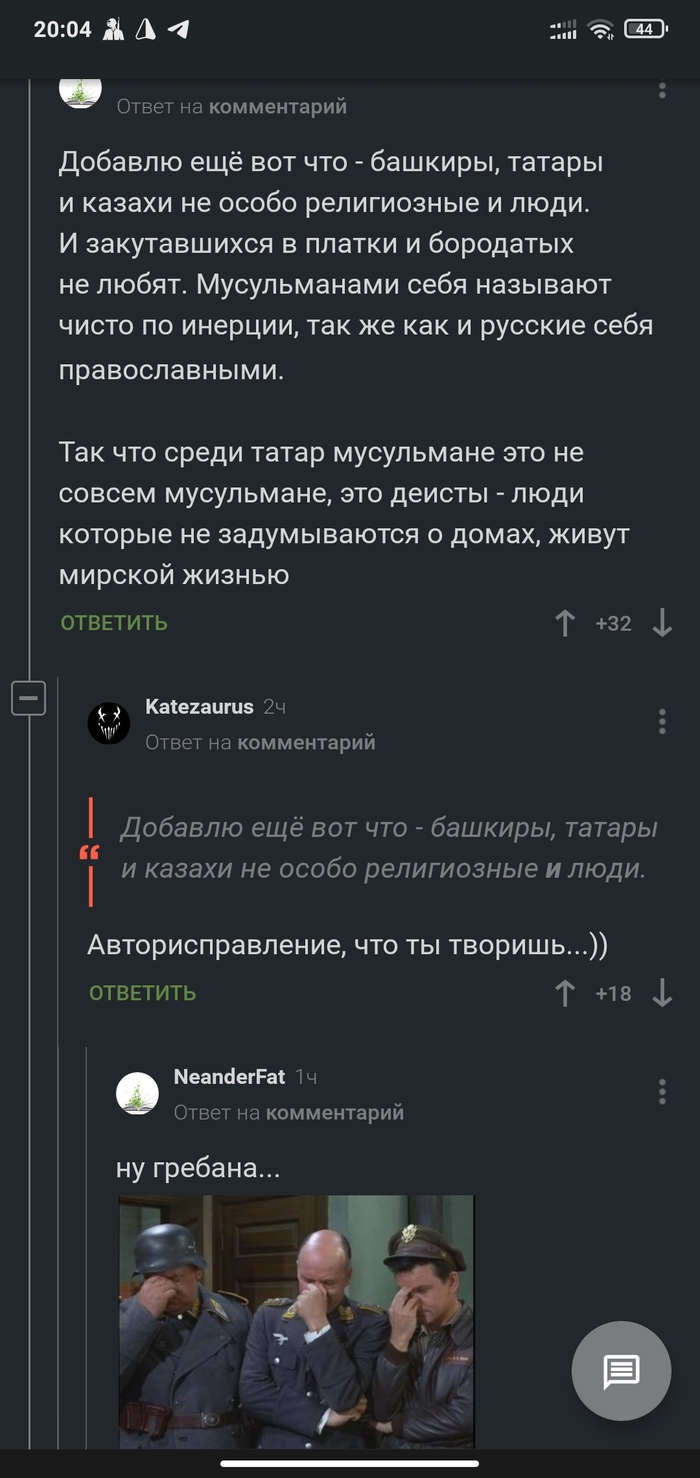Open the parent comment link under Katezaurus
The width and height of the screenshot is (700, 1478).
pyautogui.click(x=306, y=742)
